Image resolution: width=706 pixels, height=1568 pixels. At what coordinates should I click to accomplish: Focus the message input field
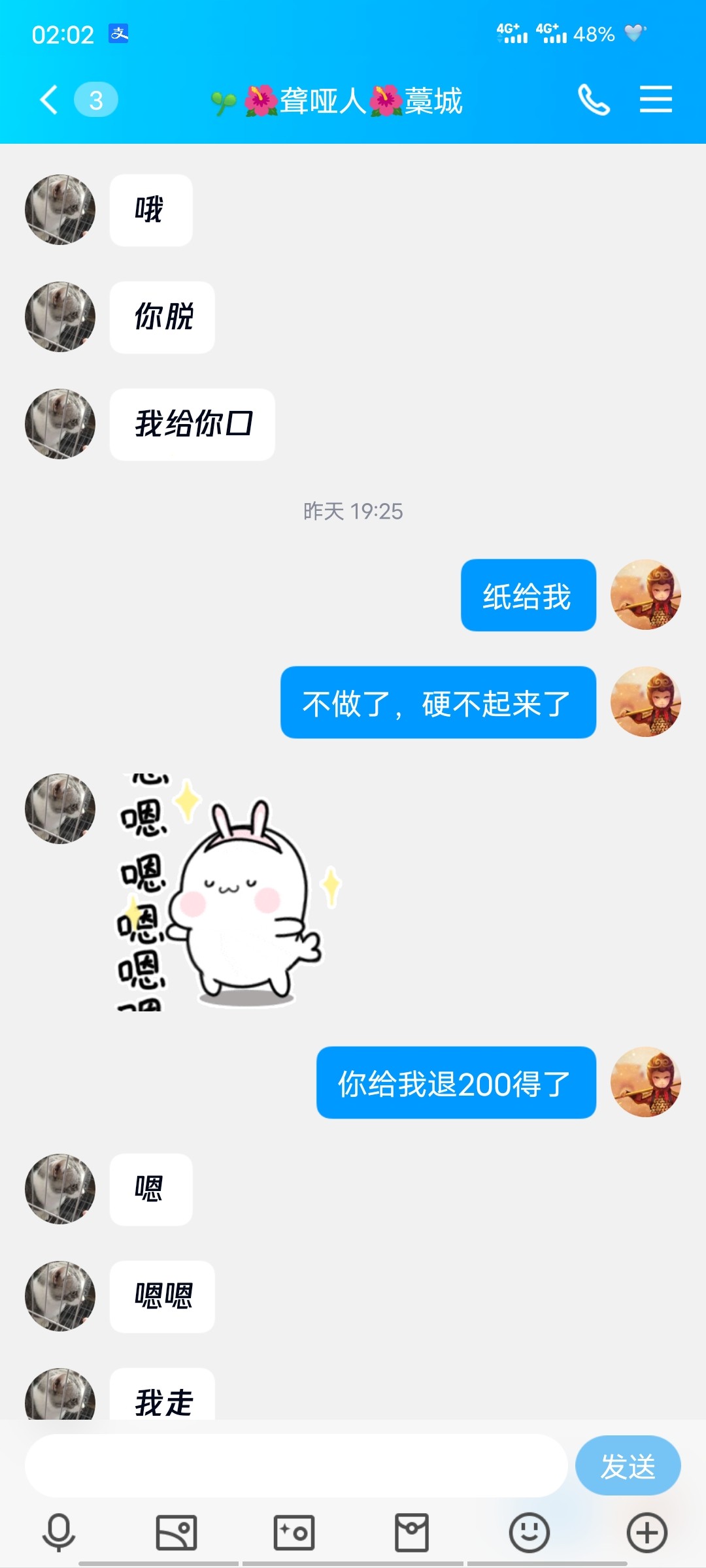pyautogui.click(x=295, y=1466)
